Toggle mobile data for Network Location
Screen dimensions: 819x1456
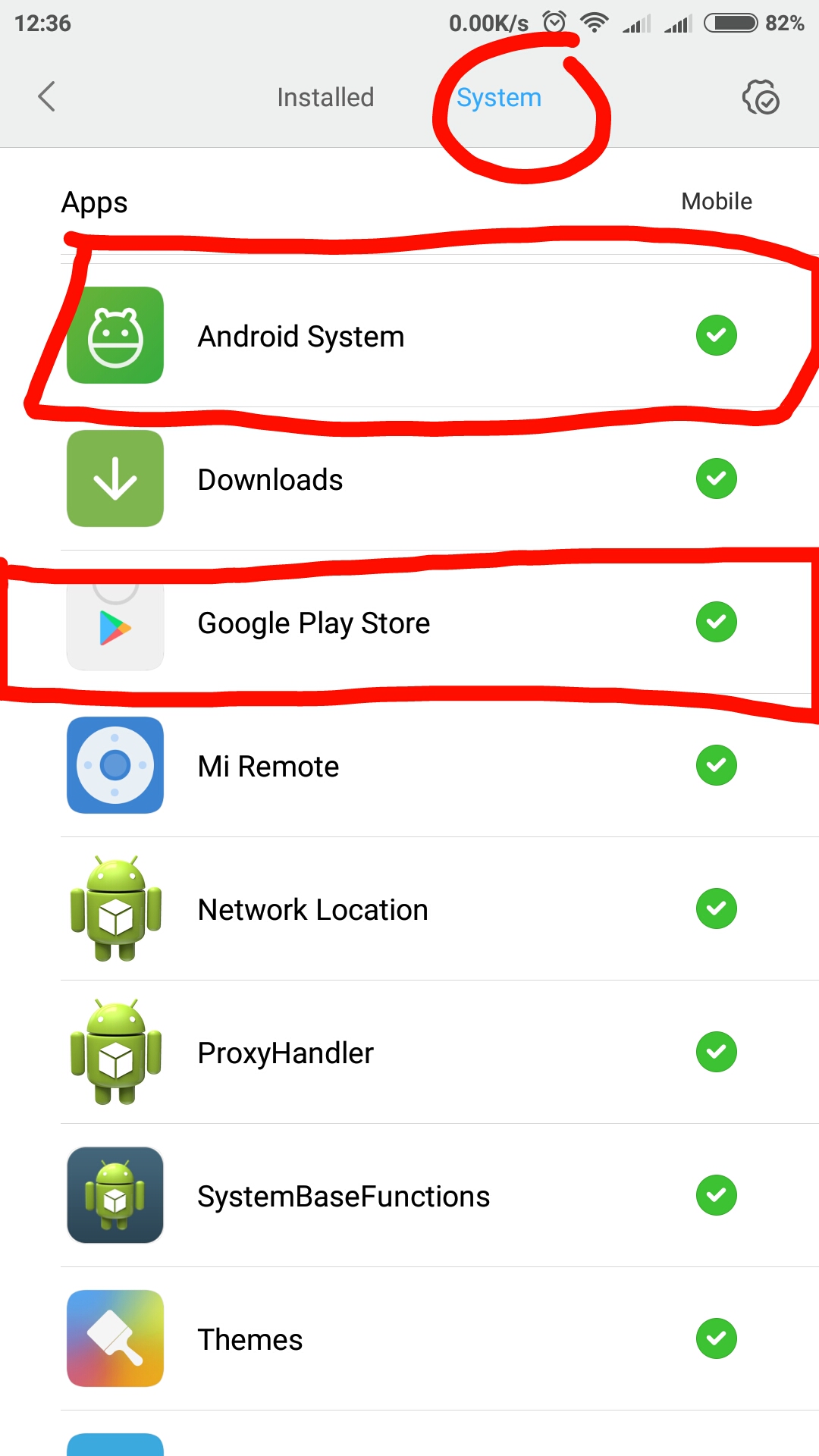(x=717, y=908)
